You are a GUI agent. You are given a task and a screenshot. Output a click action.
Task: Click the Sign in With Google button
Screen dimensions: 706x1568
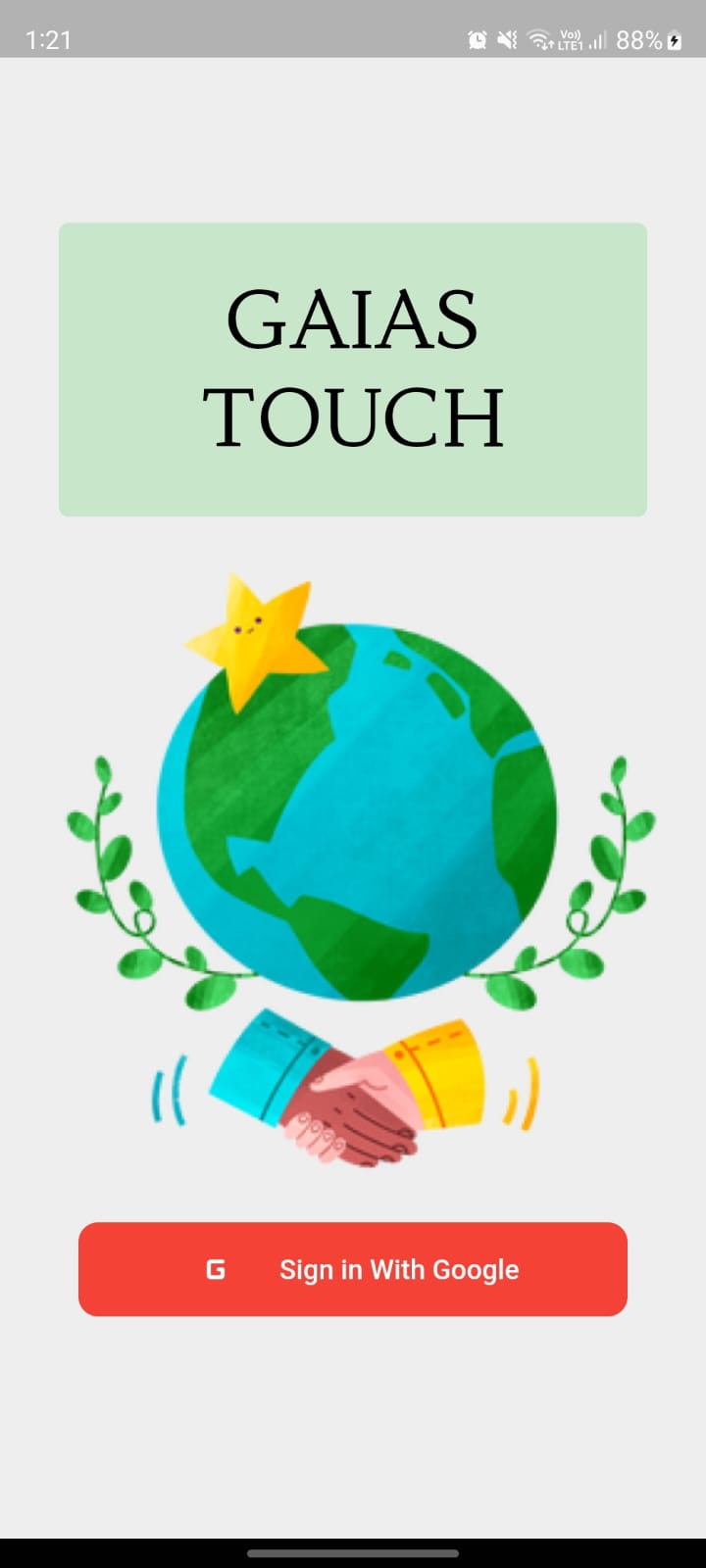(353, 1269)
